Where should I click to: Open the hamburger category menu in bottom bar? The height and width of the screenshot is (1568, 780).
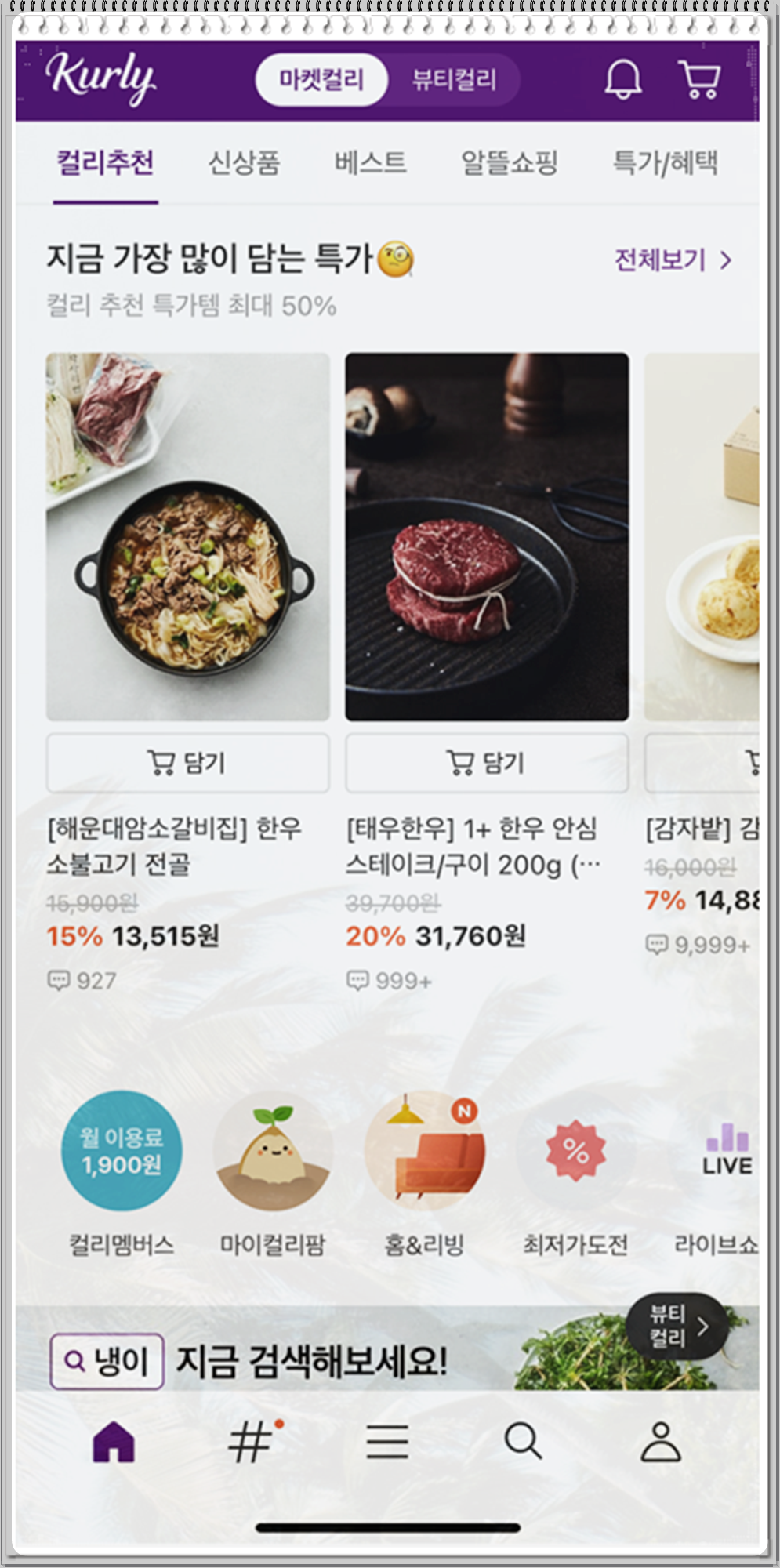tap(387, 1442)
